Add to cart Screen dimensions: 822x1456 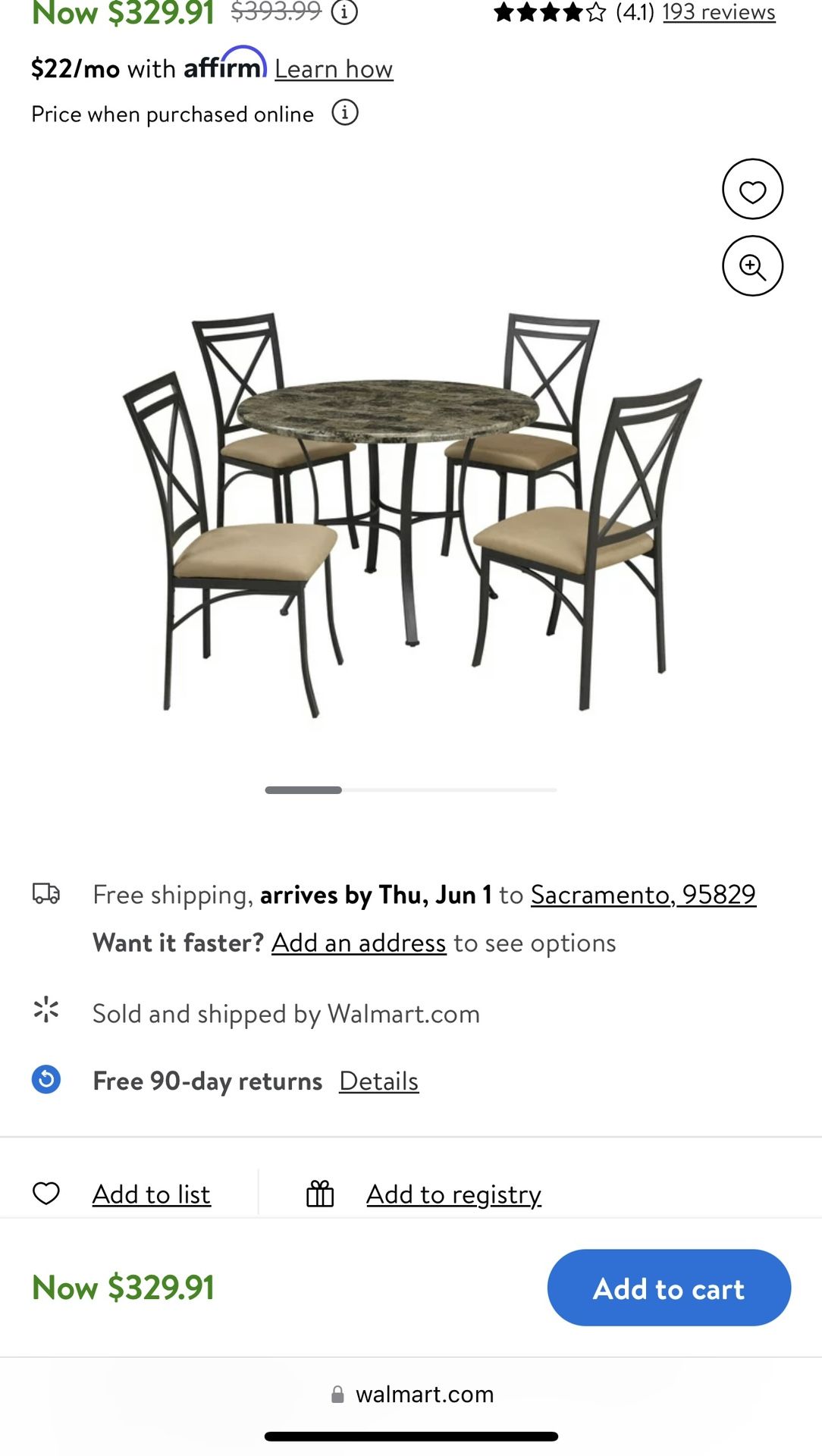669,1288
